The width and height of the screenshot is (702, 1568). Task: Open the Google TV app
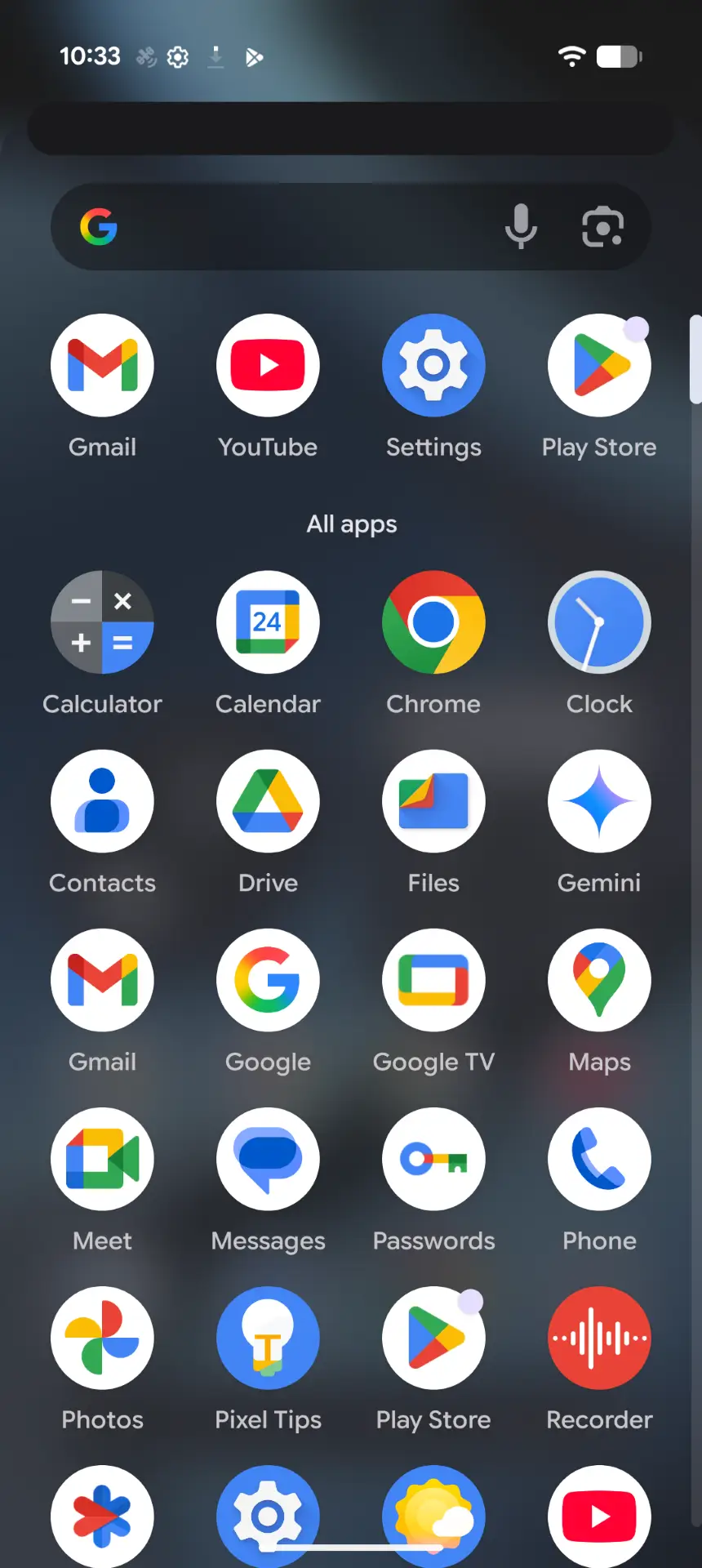(433, 980)
